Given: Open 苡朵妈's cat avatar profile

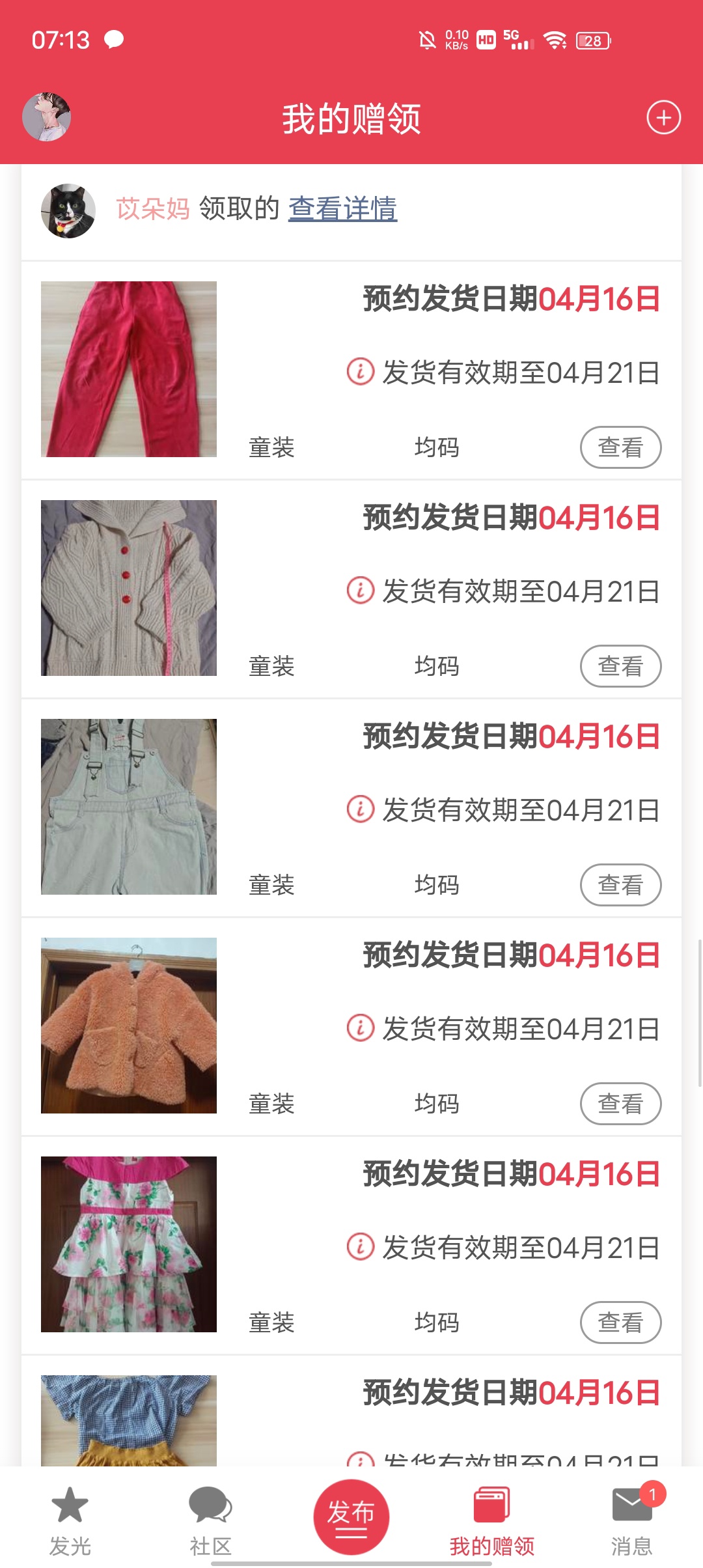Looking at the screenshot, I should click(x=68, y=211).
